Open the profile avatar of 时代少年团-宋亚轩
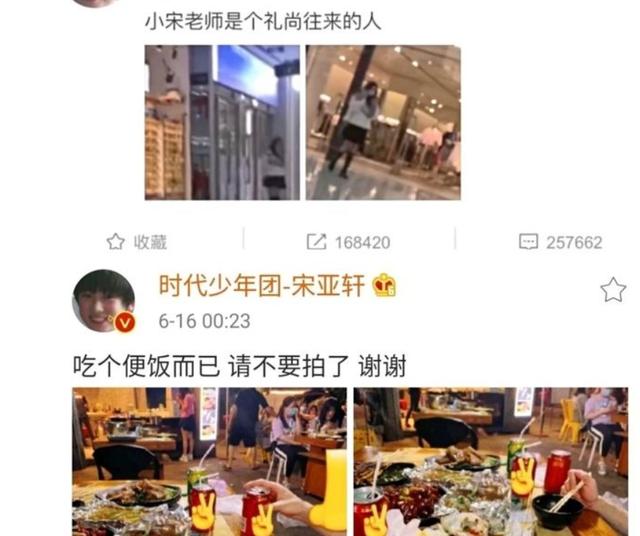 (104, 301)
